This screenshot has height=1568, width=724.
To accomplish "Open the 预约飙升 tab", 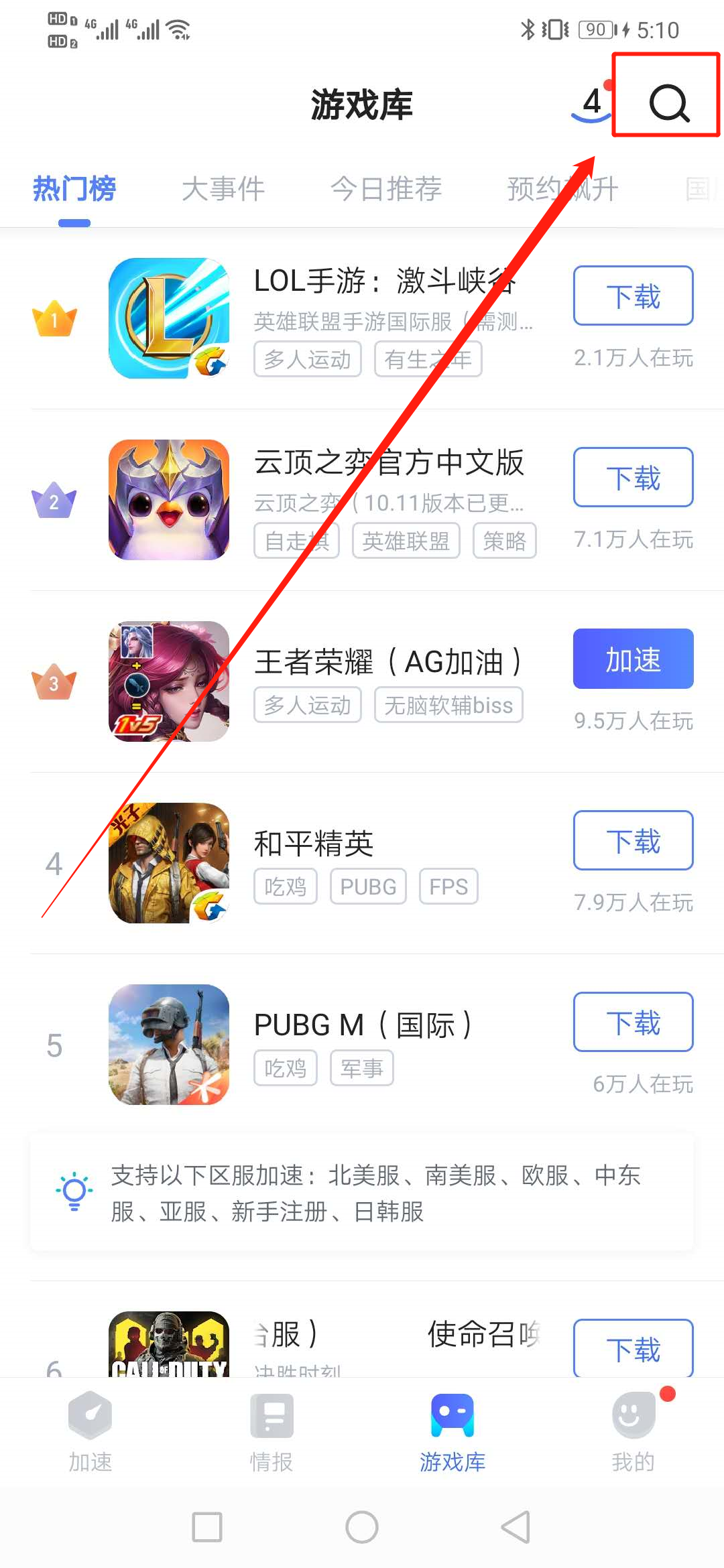I will 562,189.
